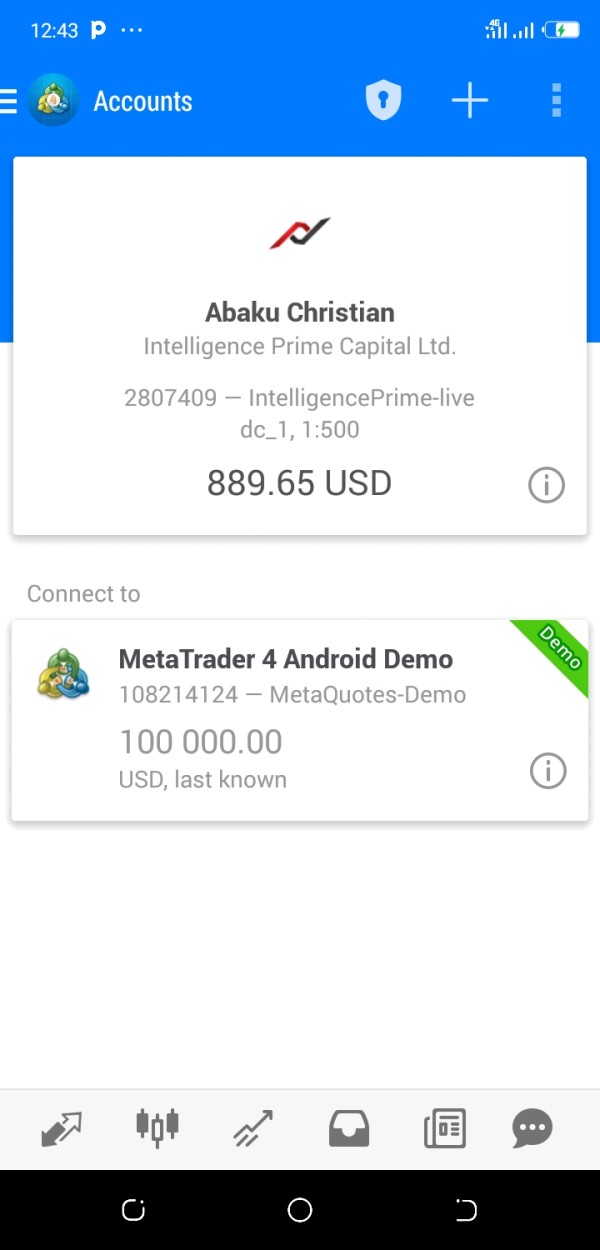600x1250 pixels.
Task: Go back using system back button
Action: pyautogui.click(x=465, y=1211)
